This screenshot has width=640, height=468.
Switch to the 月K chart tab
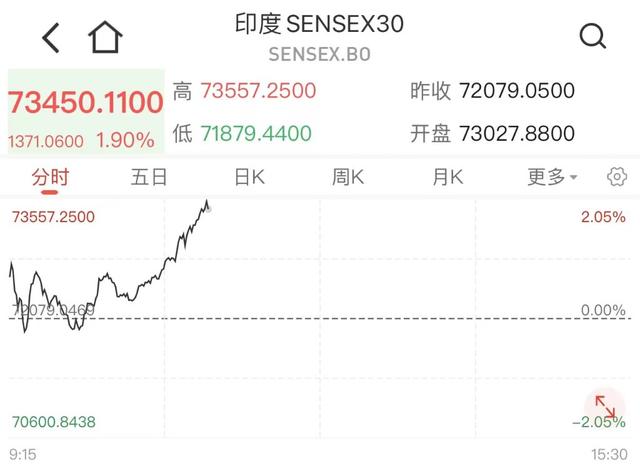[x=448, y=177]
